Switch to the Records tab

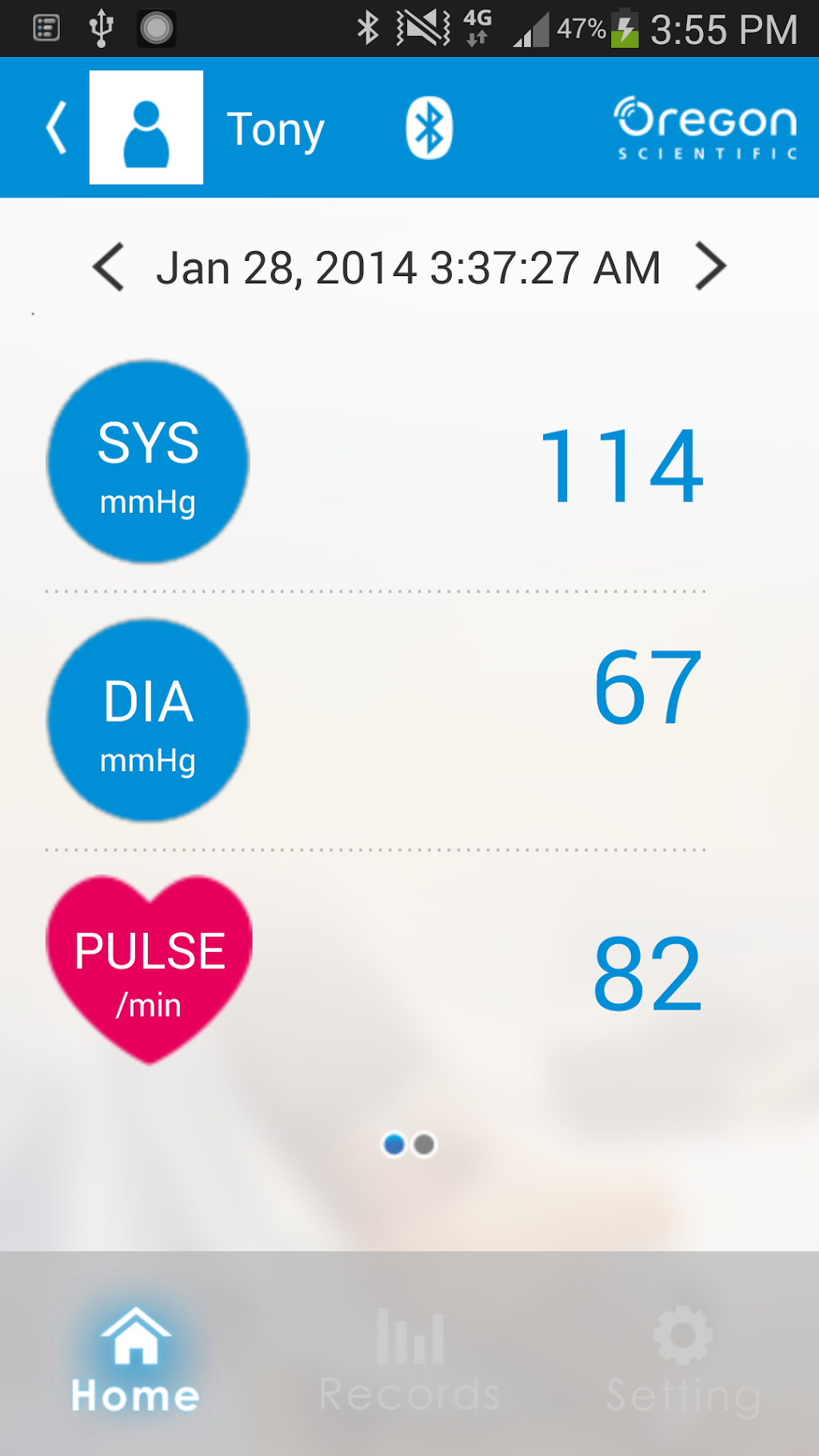coord(409,1360)
